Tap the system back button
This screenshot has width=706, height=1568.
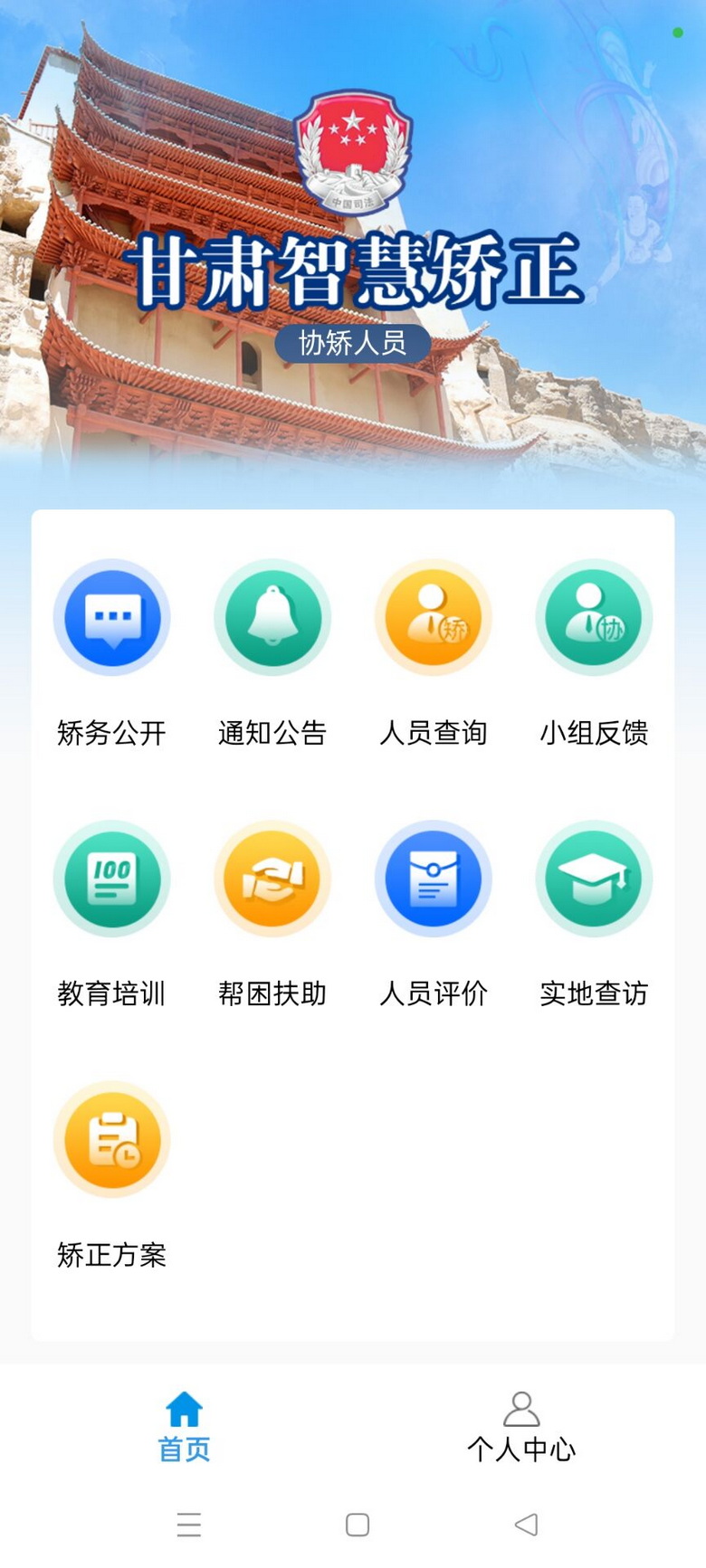[526, 1525]
